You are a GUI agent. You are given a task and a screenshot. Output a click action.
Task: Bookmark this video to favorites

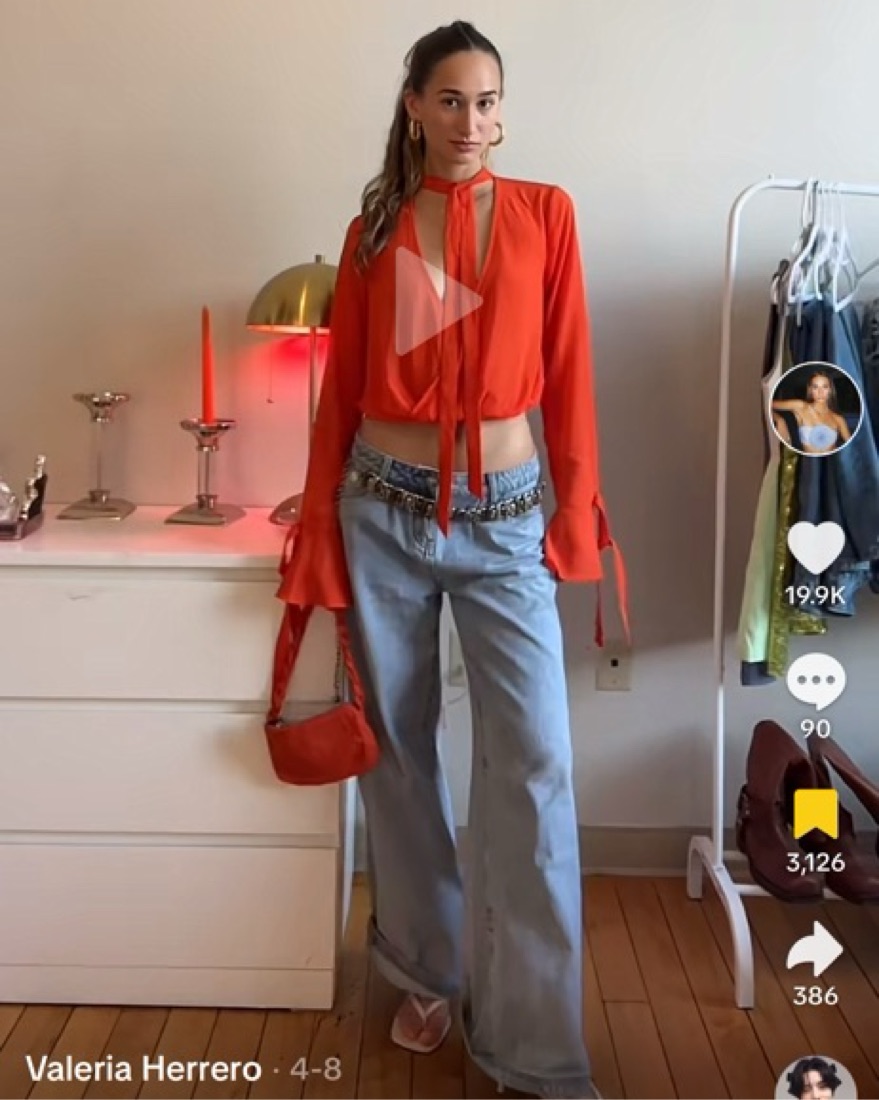tap(815, 814)
